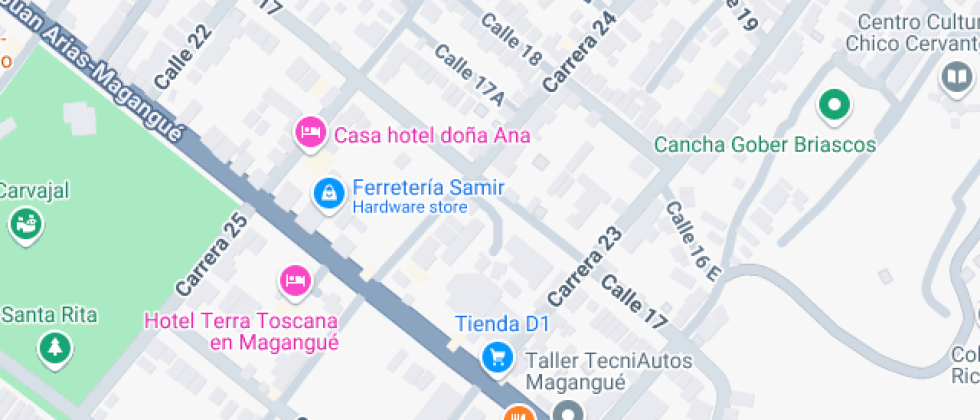Open the Tienda D1 shopping marker
Viewport: 980px width, 420px height.
click(x=497, y=356)
